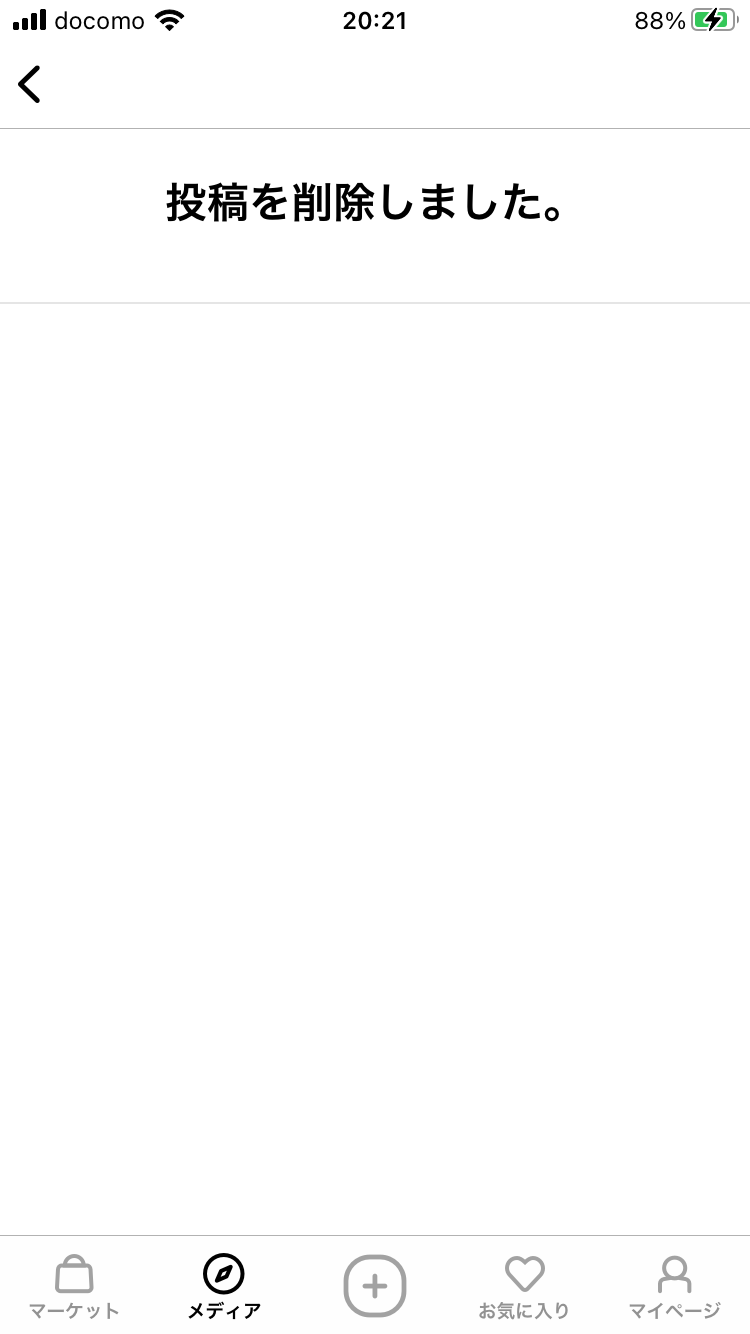The height and width of the screenshot is (1334, 750).
Task: Open the マイページ tab
Action: 674,1287
